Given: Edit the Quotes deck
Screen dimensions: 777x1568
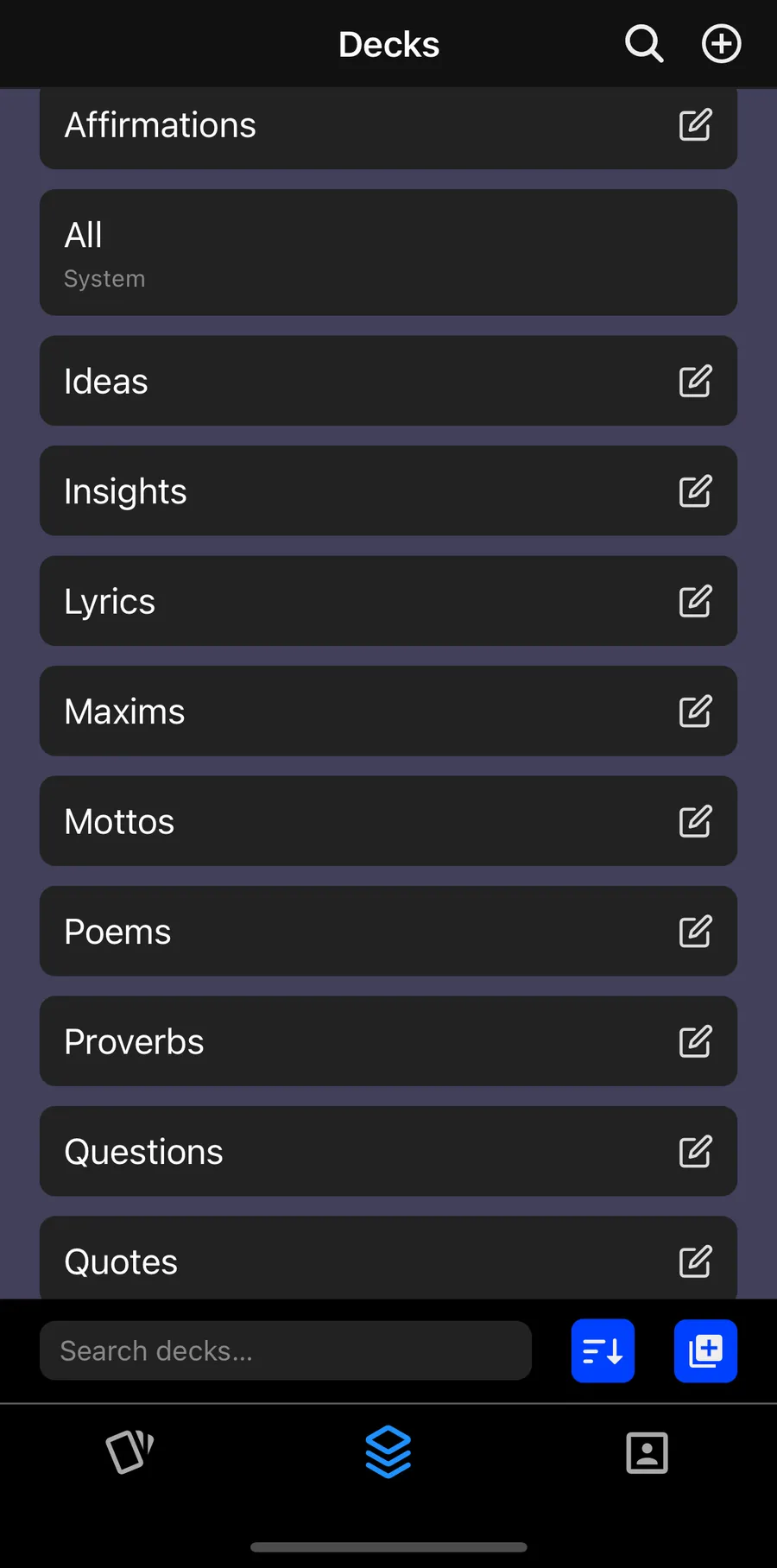Looking at the screenshot, I should tap(696, 1261).
